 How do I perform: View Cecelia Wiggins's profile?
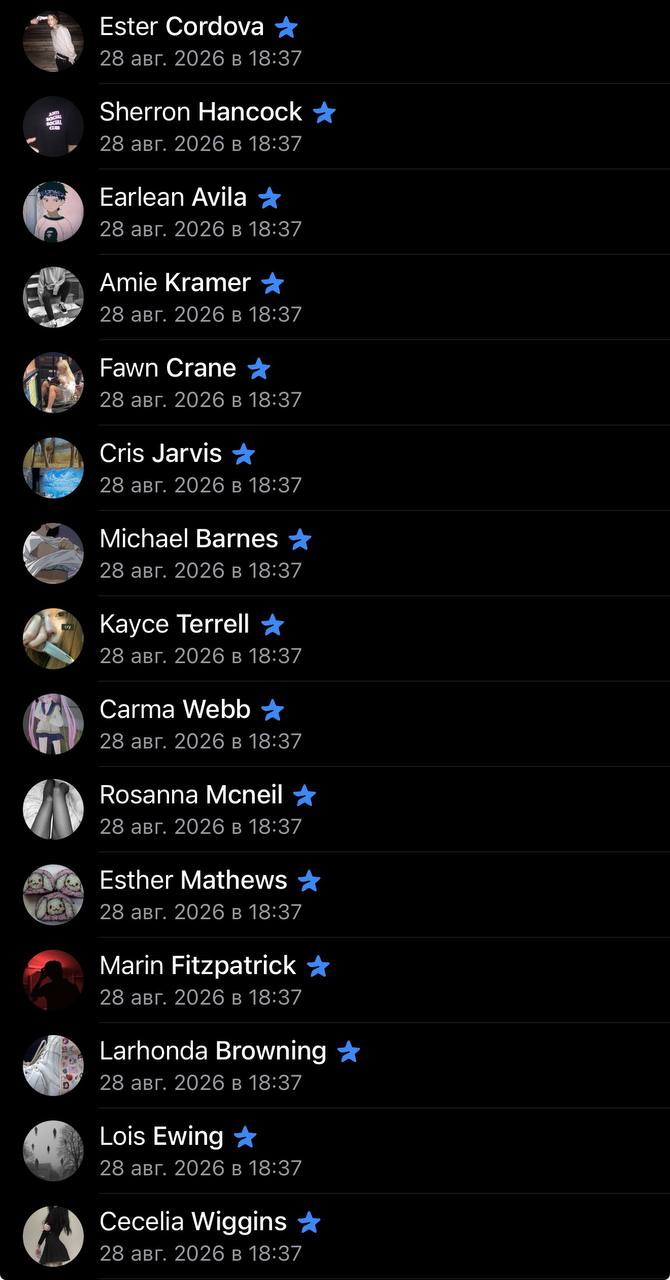tap(335, 1236)
